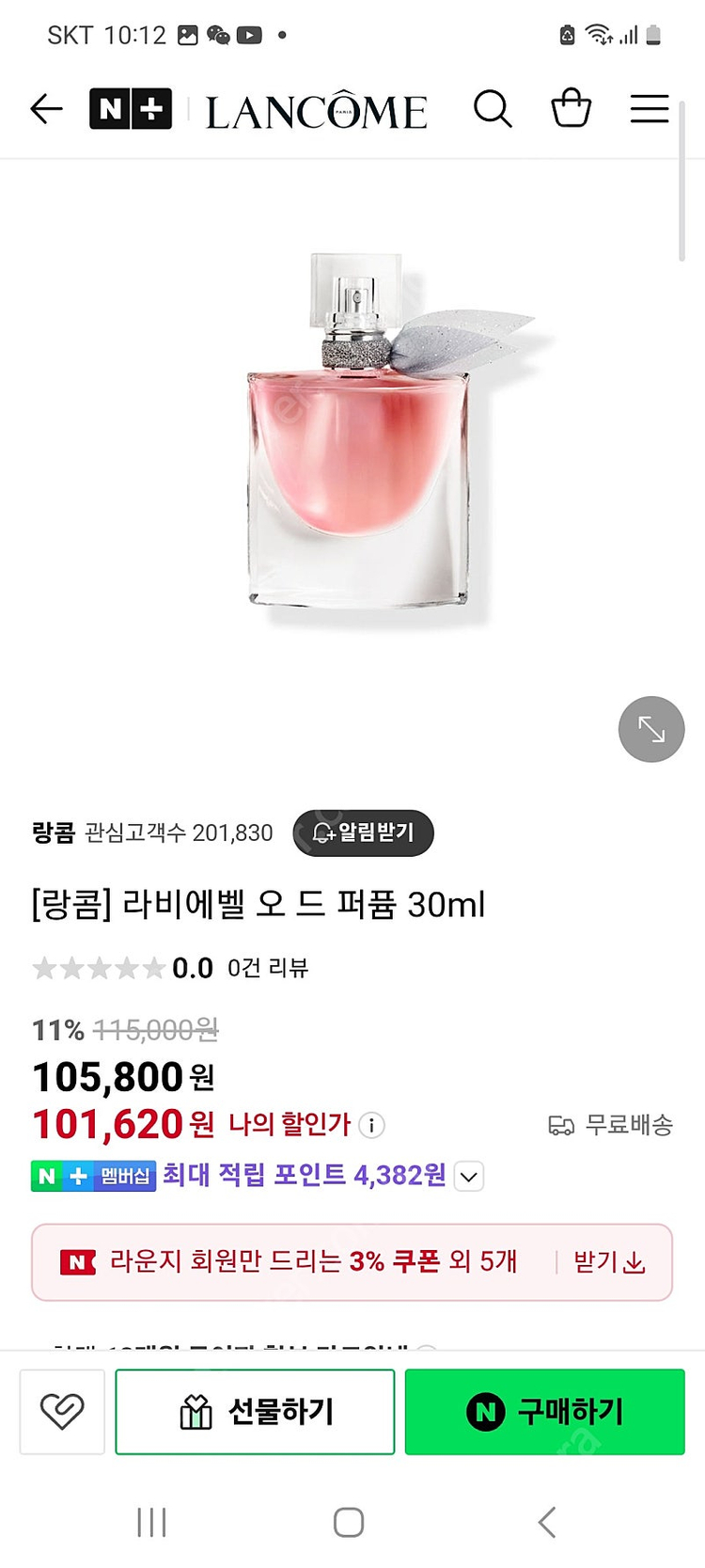Click the 무료배송 truck icon
Image resolution: width=705 pixels, height=1568 pixels.
pyautogui.click(x=562, y=1124)
